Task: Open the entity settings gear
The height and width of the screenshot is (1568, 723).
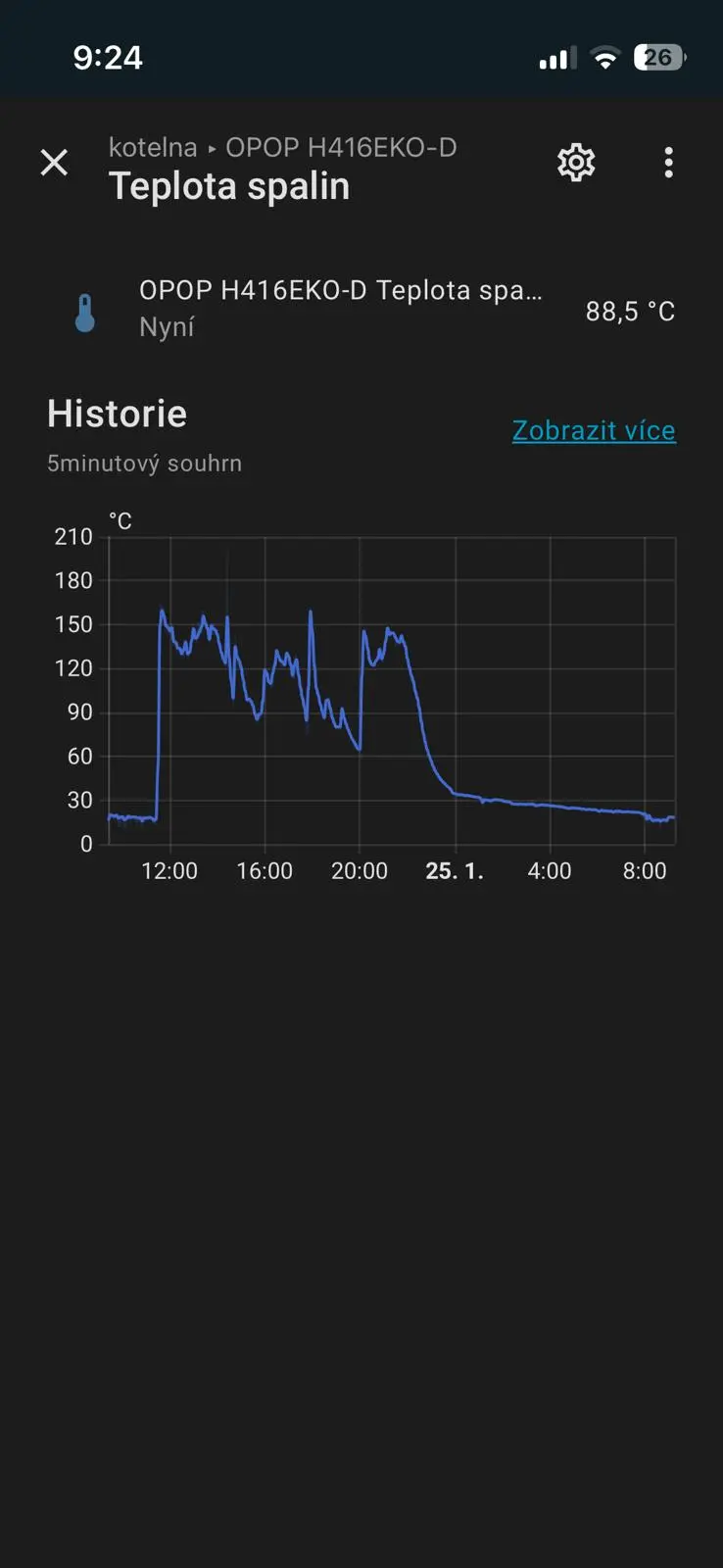Action: (576, 163)
